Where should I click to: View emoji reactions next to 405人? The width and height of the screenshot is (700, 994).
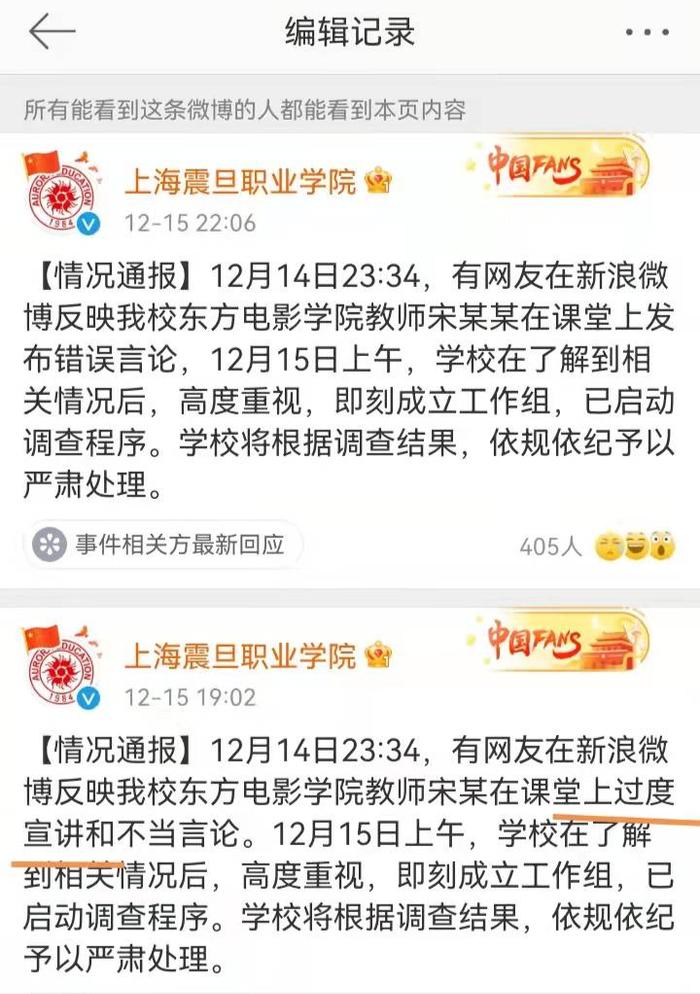point(635,546)
